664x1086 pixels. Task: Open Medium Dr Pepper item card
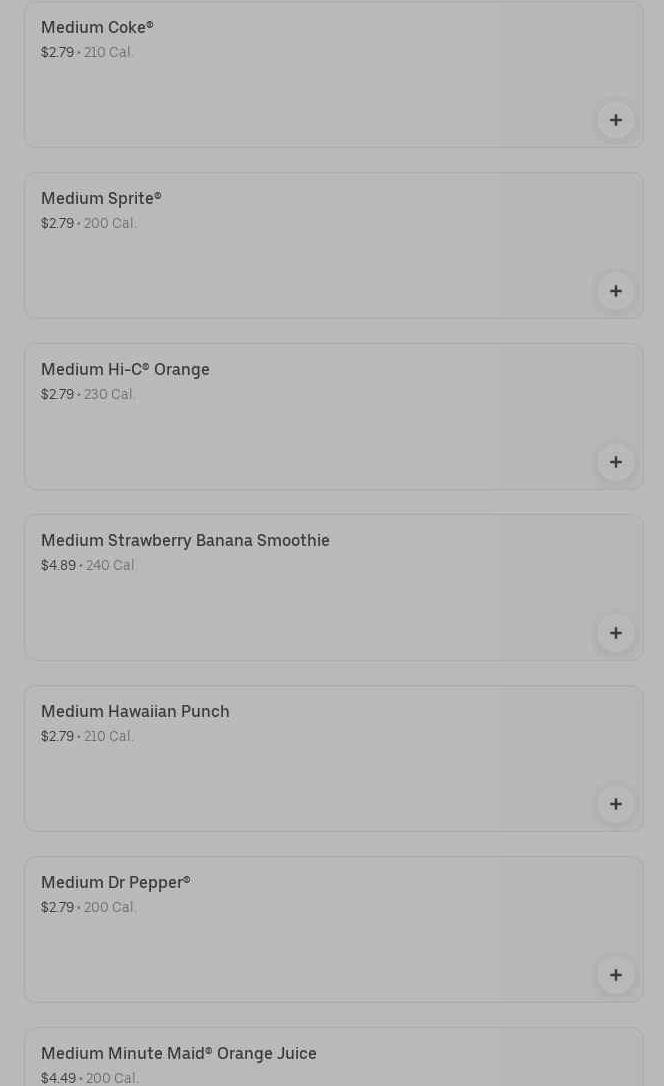(300, 930)
